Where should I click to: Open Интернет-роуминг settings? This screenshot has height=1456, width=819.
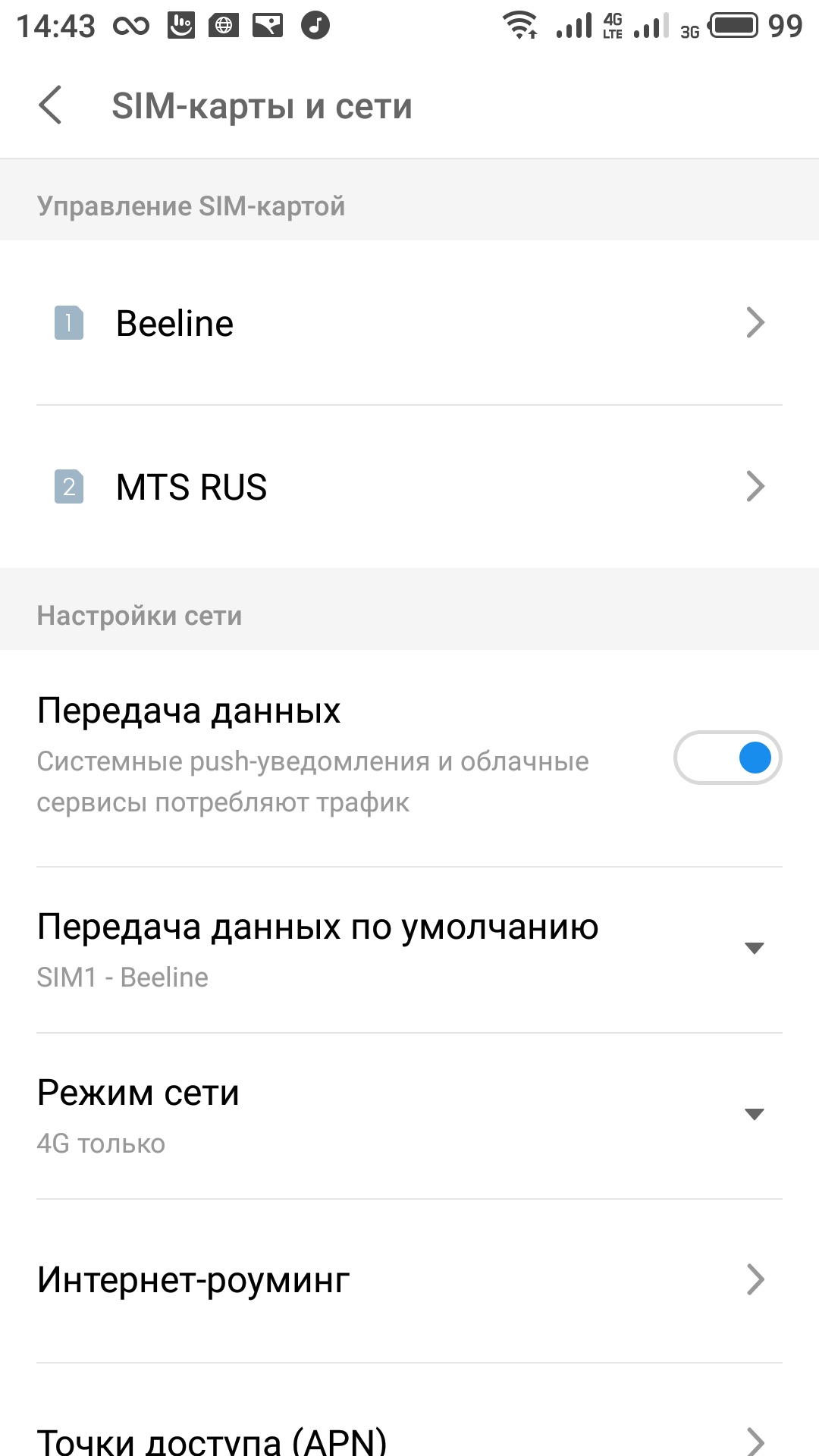(x=409, y=1280)
